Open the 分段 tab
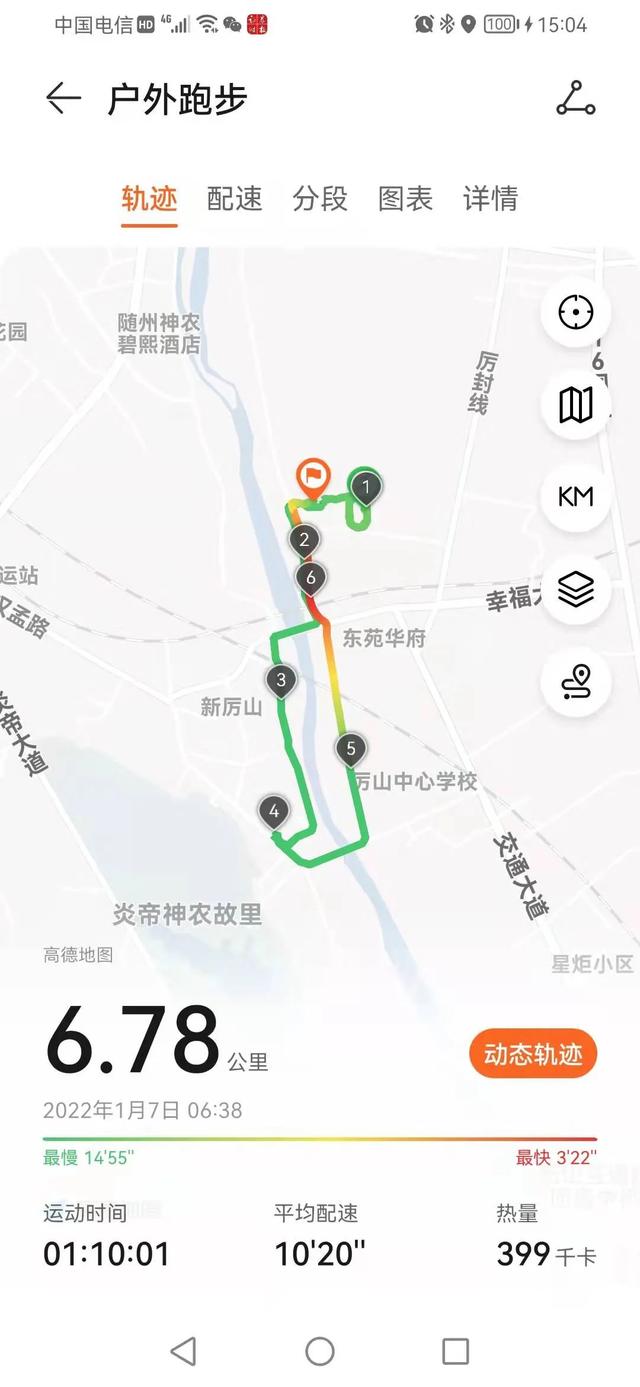The width and height of the screenshot is (640, 1387). click(320, 198)
